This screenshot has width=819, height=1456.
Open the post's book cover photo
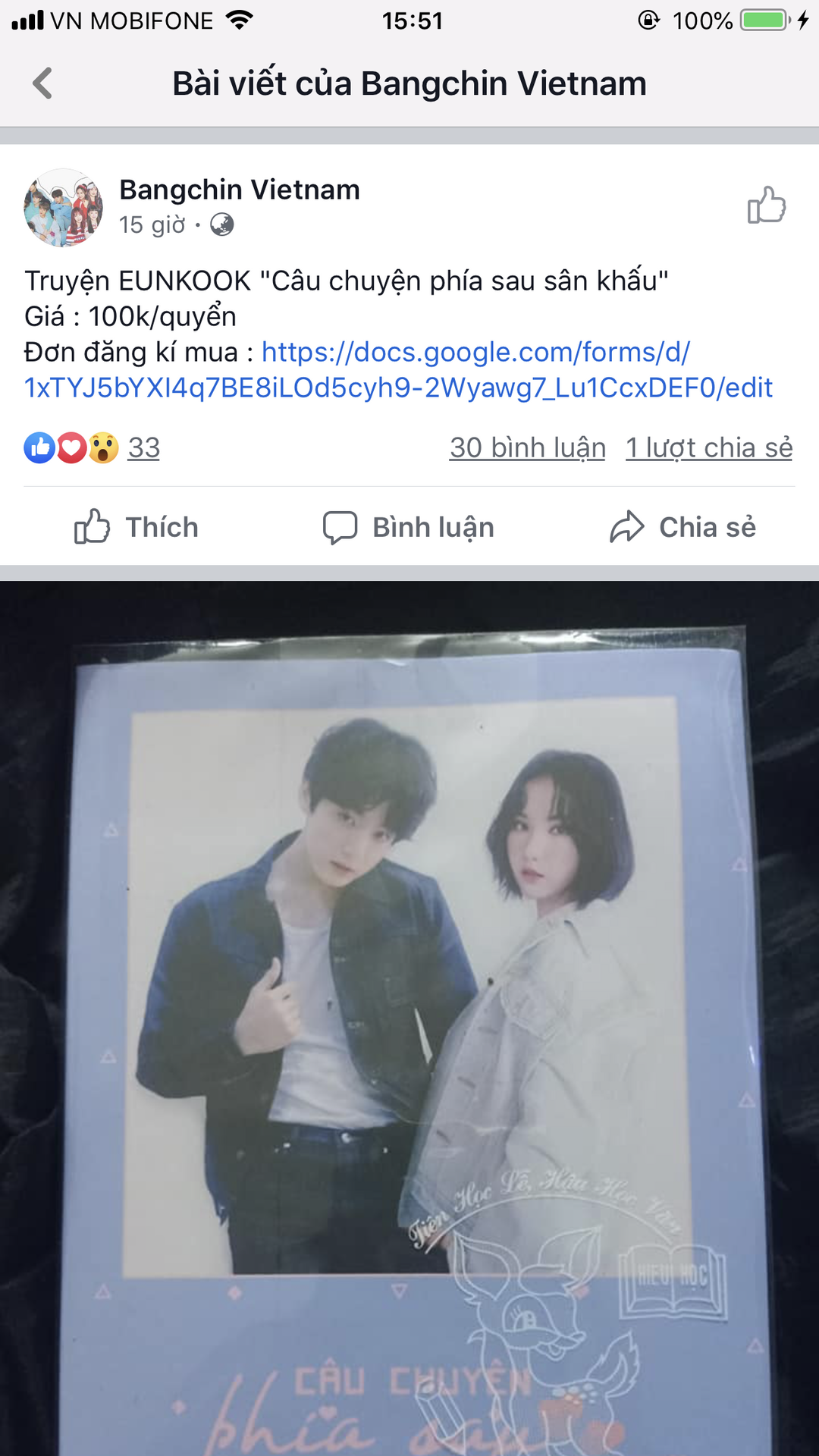point(409,1018)
